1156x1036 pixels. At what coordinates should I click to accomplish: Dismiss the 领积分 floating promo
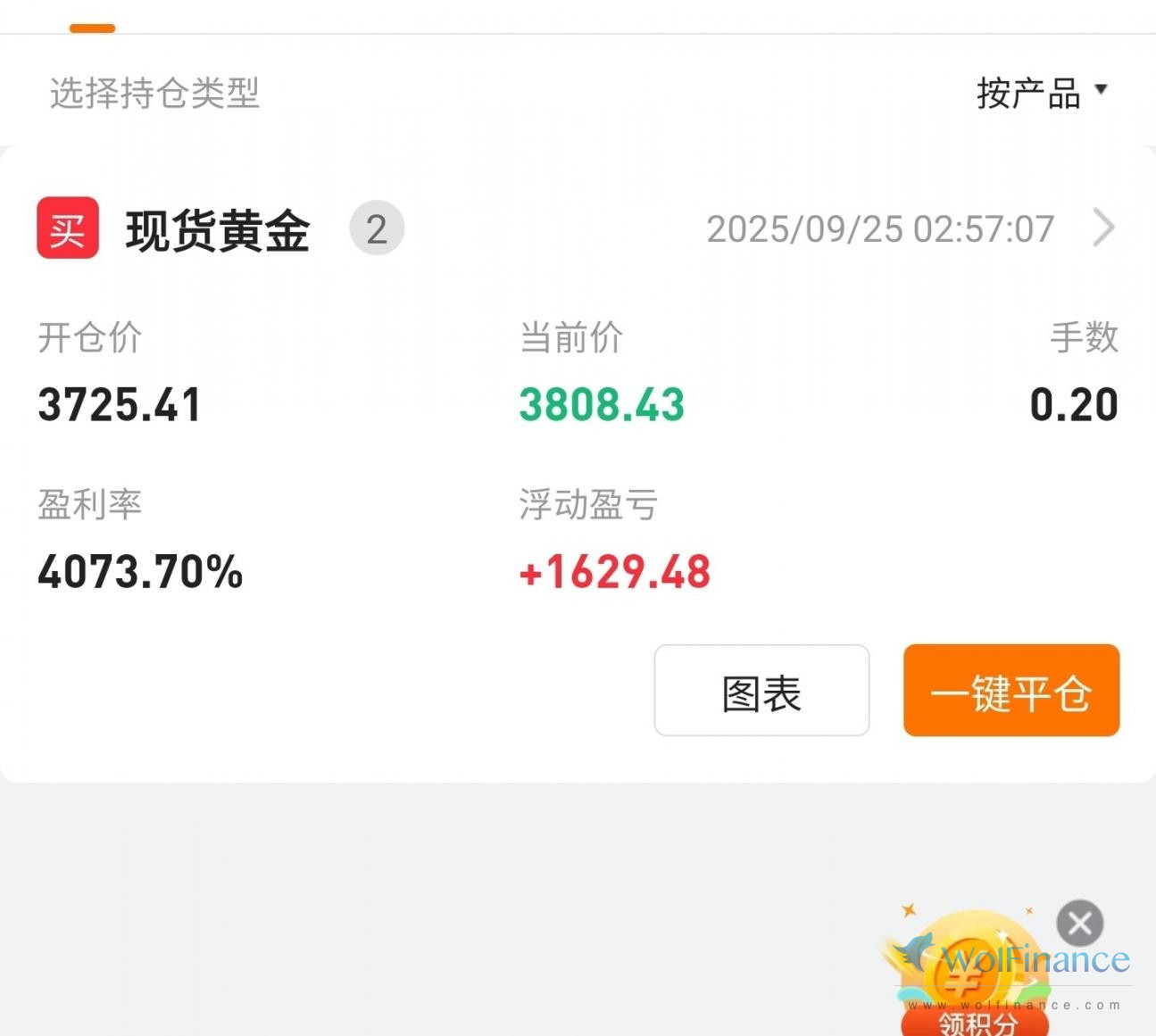click(x=1079, y=924)
